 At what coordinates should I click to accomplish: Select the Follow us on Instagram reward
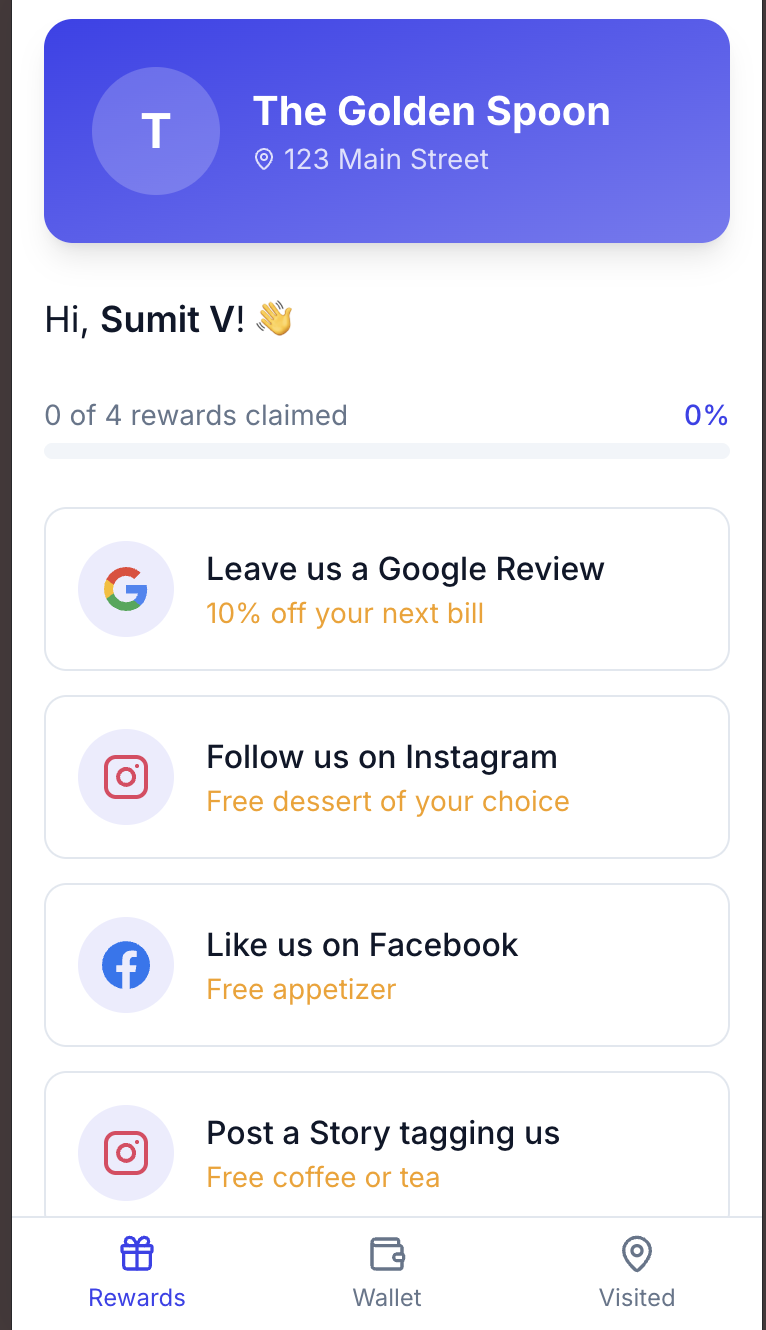click(386, 777)
